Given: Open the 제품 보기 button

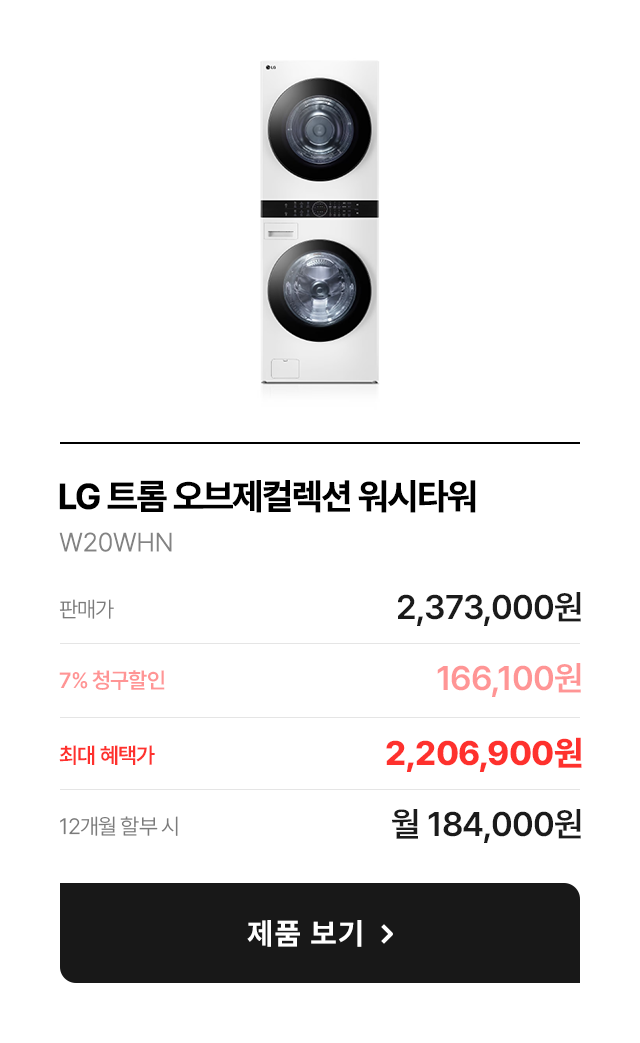Looking at the screenshot, I should pyautogui.click(x=320, y=933).
